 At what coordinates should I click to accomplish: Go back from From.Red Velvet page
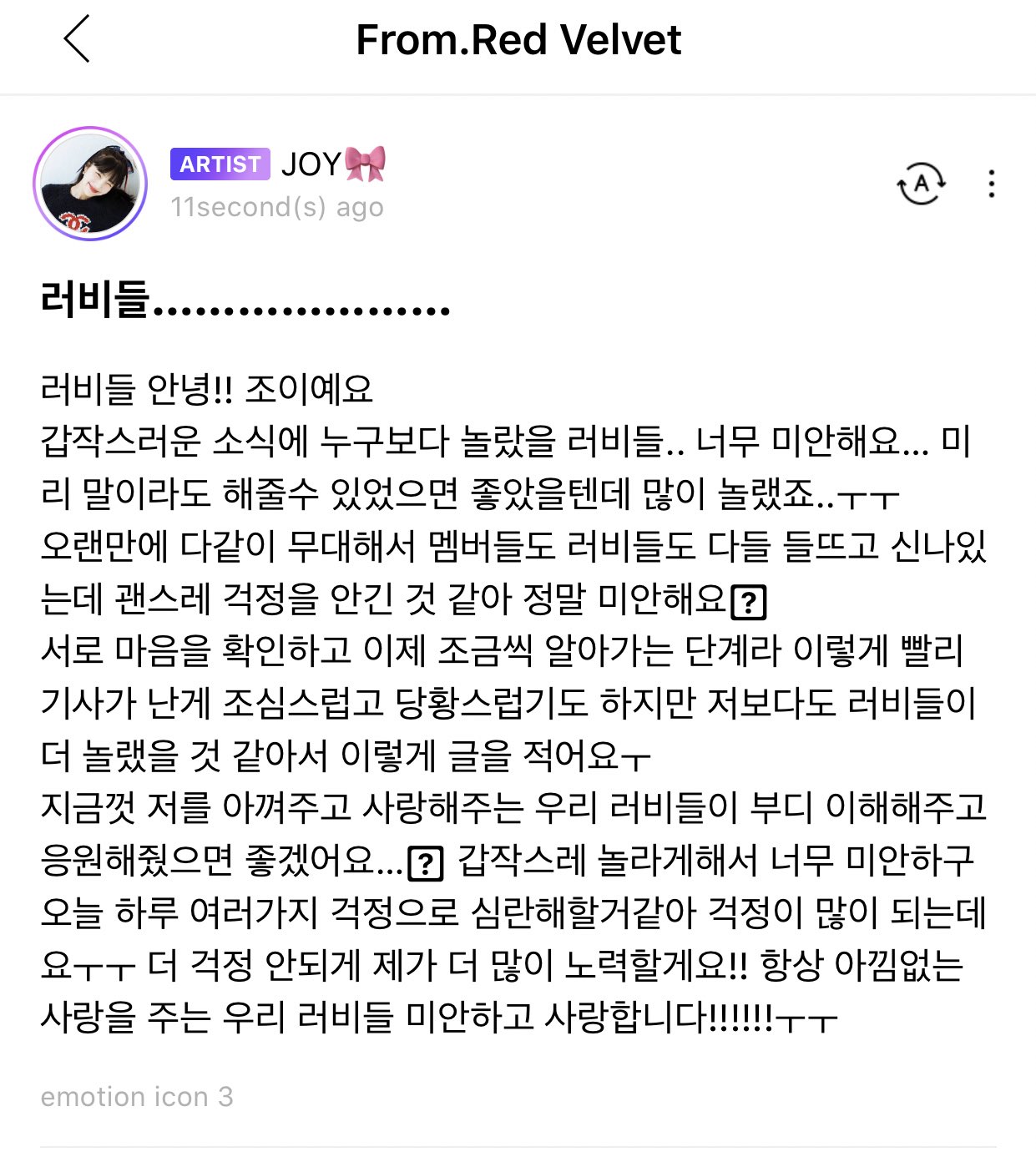77,39
